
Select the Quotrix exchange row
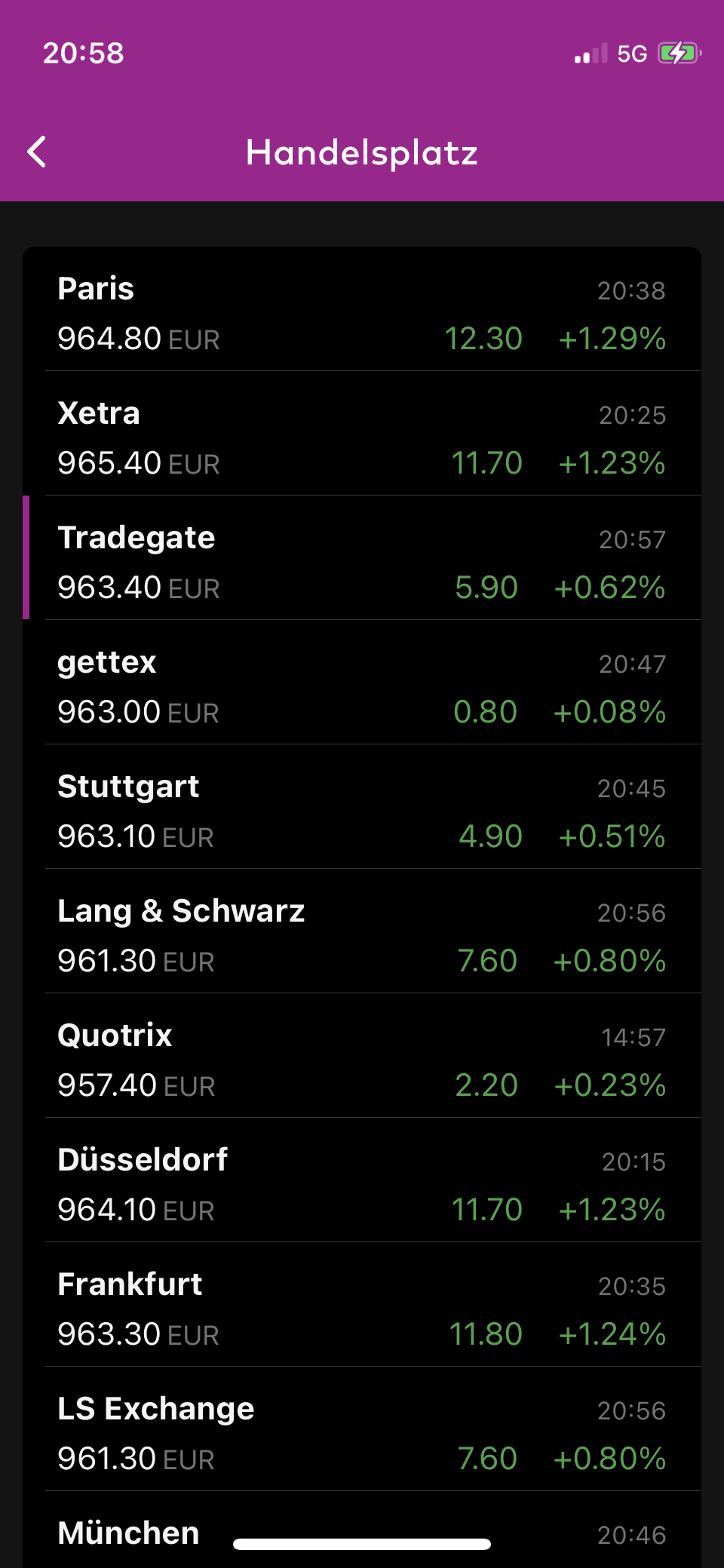[362, 1060]
